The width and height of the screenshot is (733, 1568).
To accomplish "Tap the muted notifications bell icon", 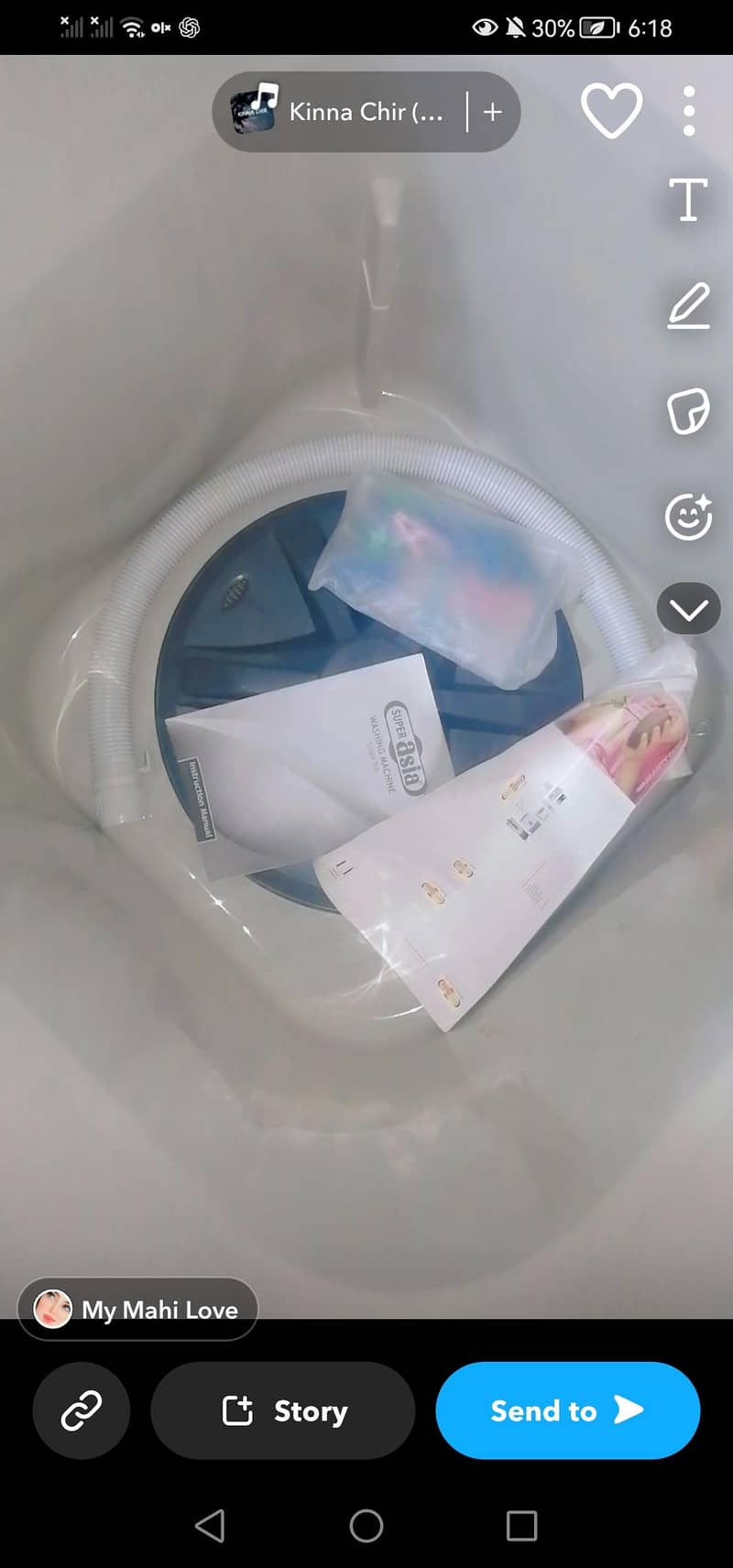I will (x=518, y=27).
